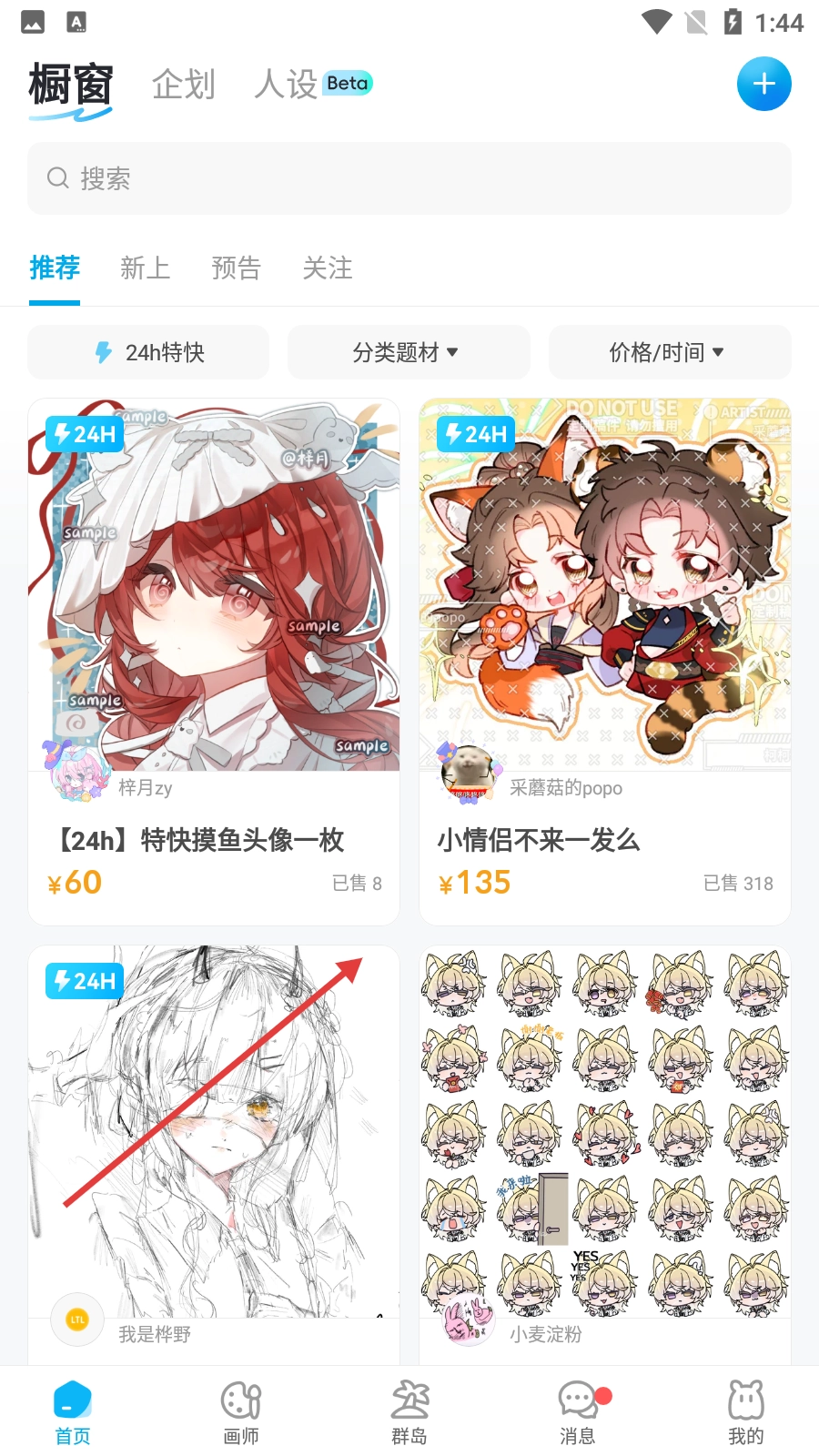Open the 消息 tab

coord(578,1411)
